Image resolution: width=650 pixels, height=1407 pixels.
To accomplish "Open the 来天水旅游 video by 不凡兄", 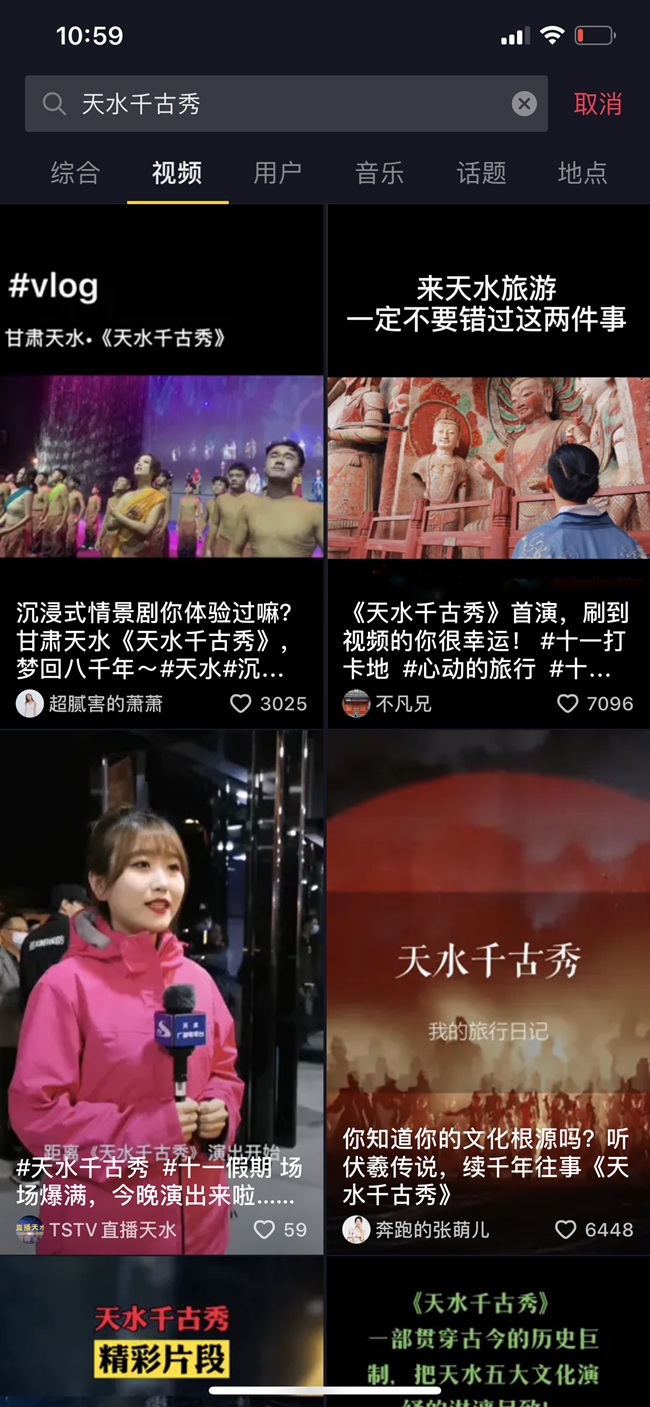I will (488, 465).
